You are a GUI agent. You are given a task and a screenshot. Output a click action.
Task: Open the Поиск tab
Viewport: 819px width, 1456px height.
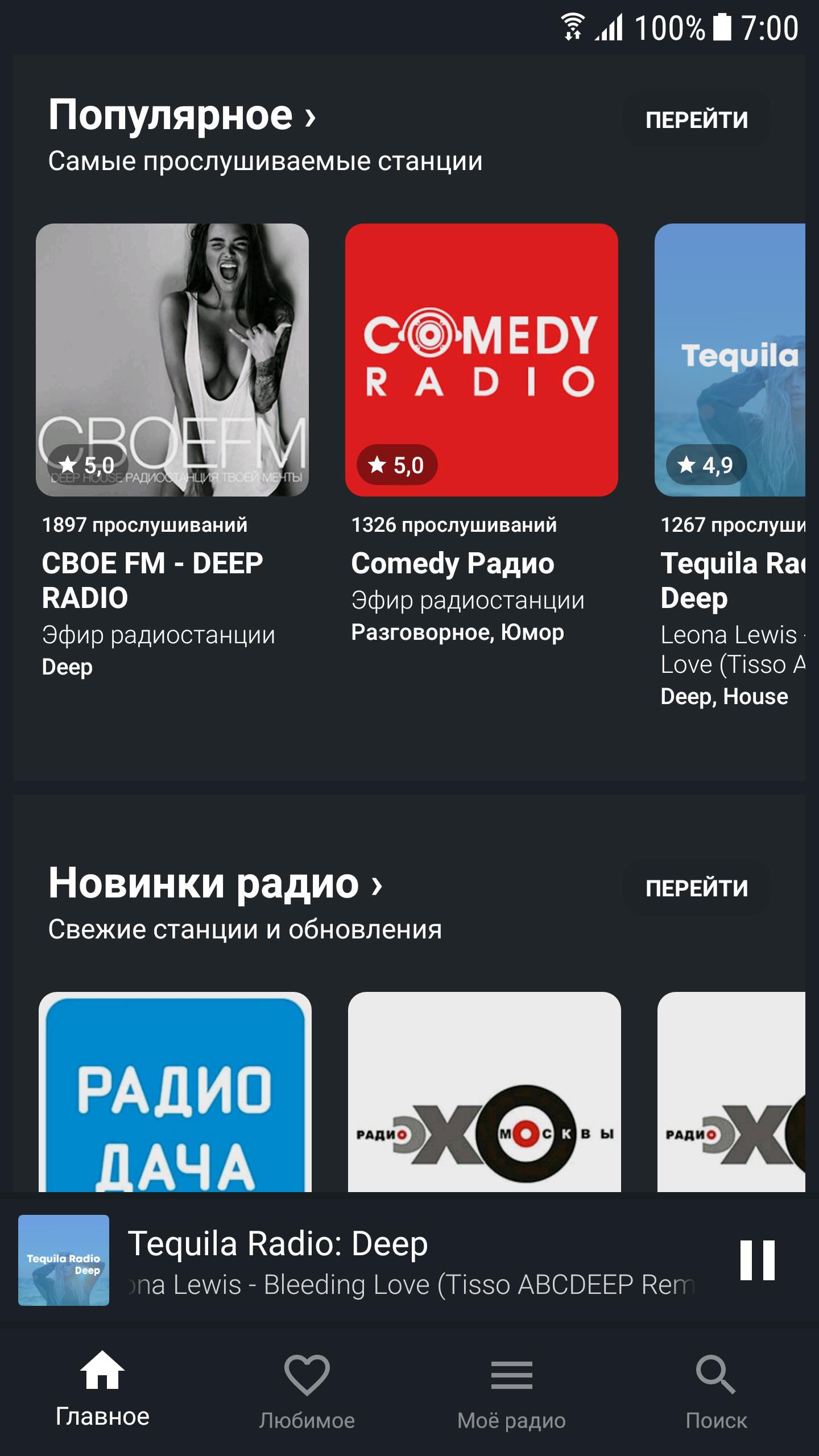coord(716,1388)
